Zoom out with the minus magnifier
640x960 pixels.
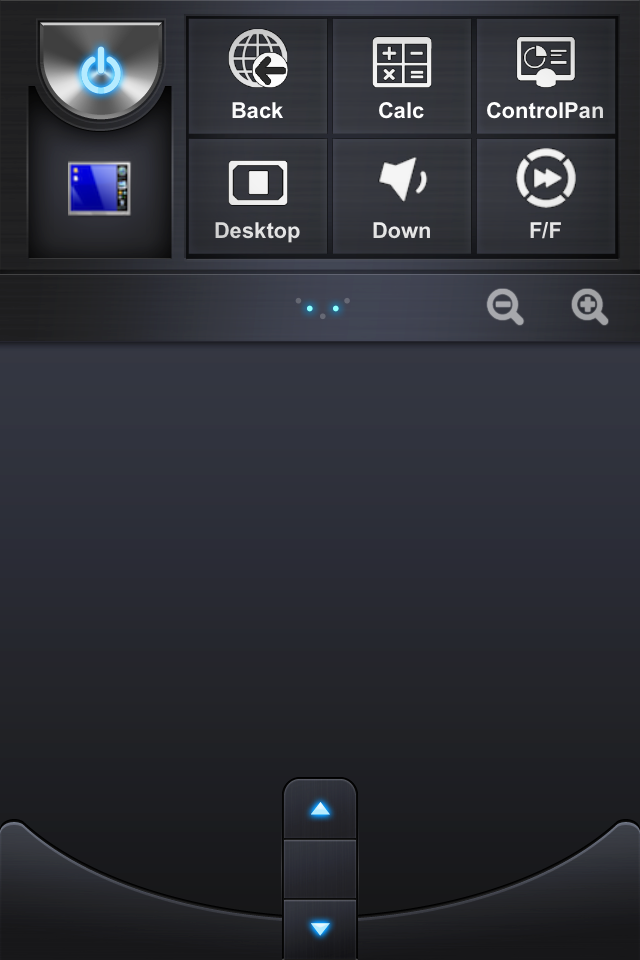[x=505, y=308]
